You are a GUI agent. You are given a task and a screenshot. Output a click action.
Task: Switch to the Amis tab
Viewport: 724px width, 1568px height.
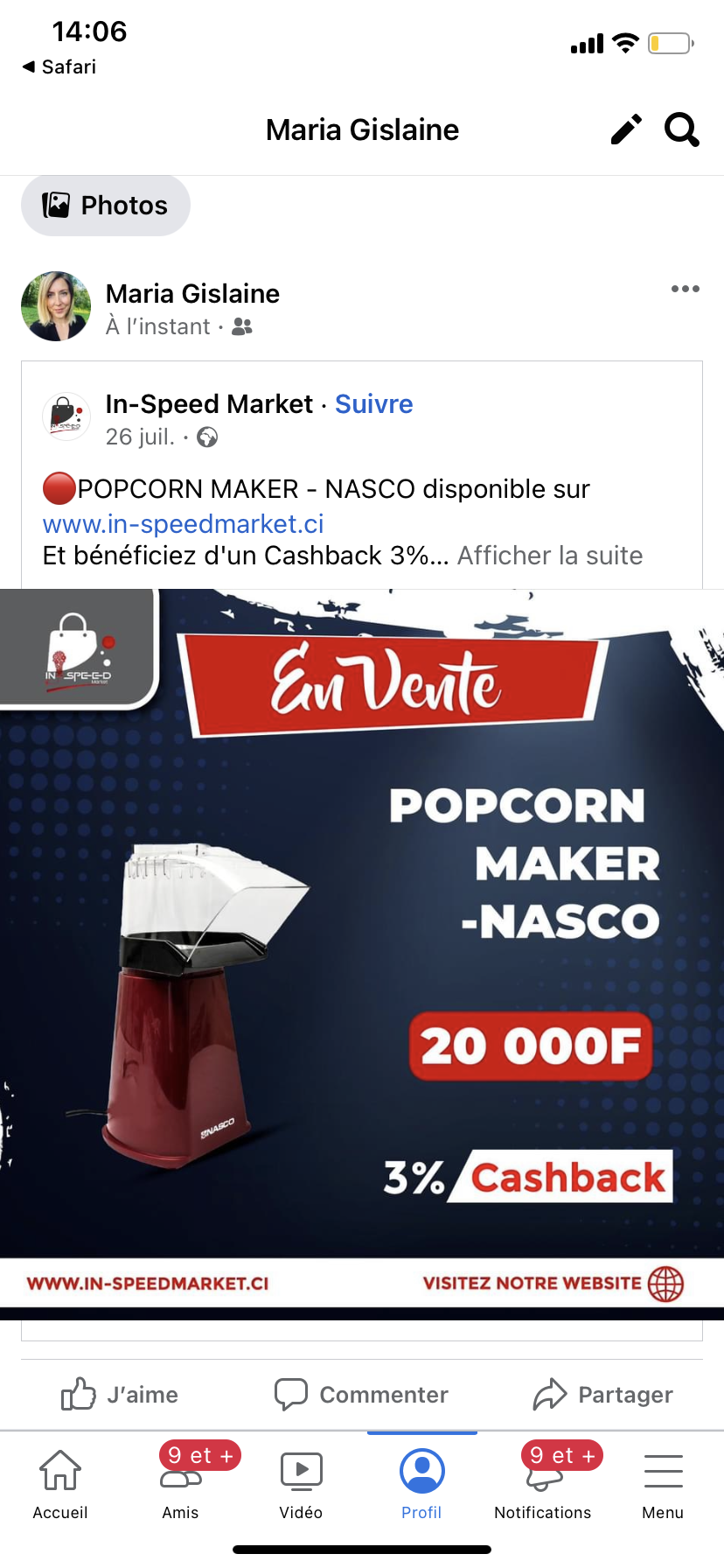(x=181, y=1483)
